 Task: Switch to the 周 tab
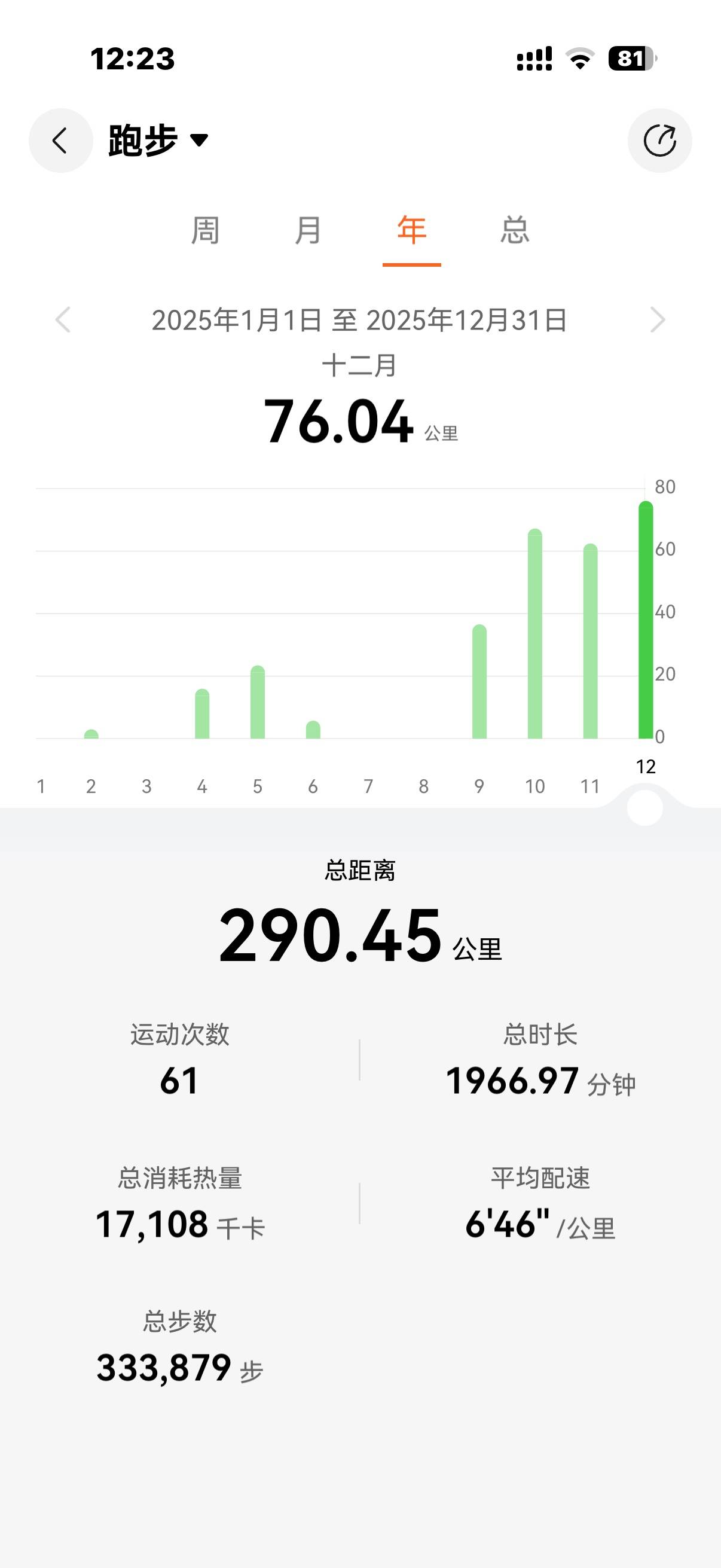(x=205, y=231)
